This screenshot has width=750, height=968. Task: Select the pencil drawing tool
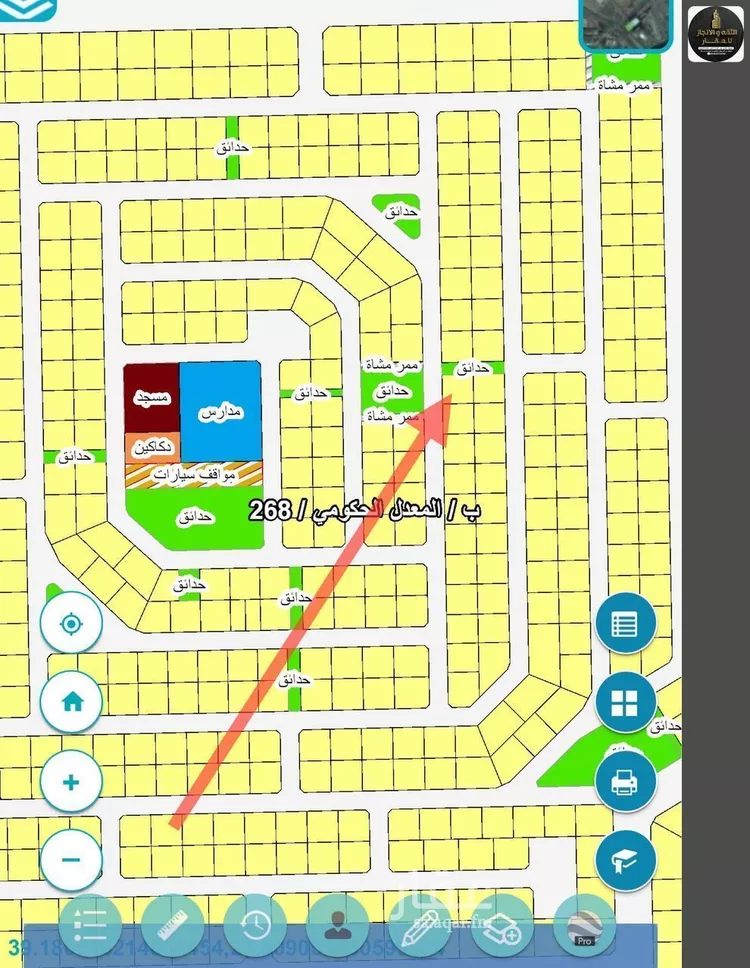tap(420, 925)
